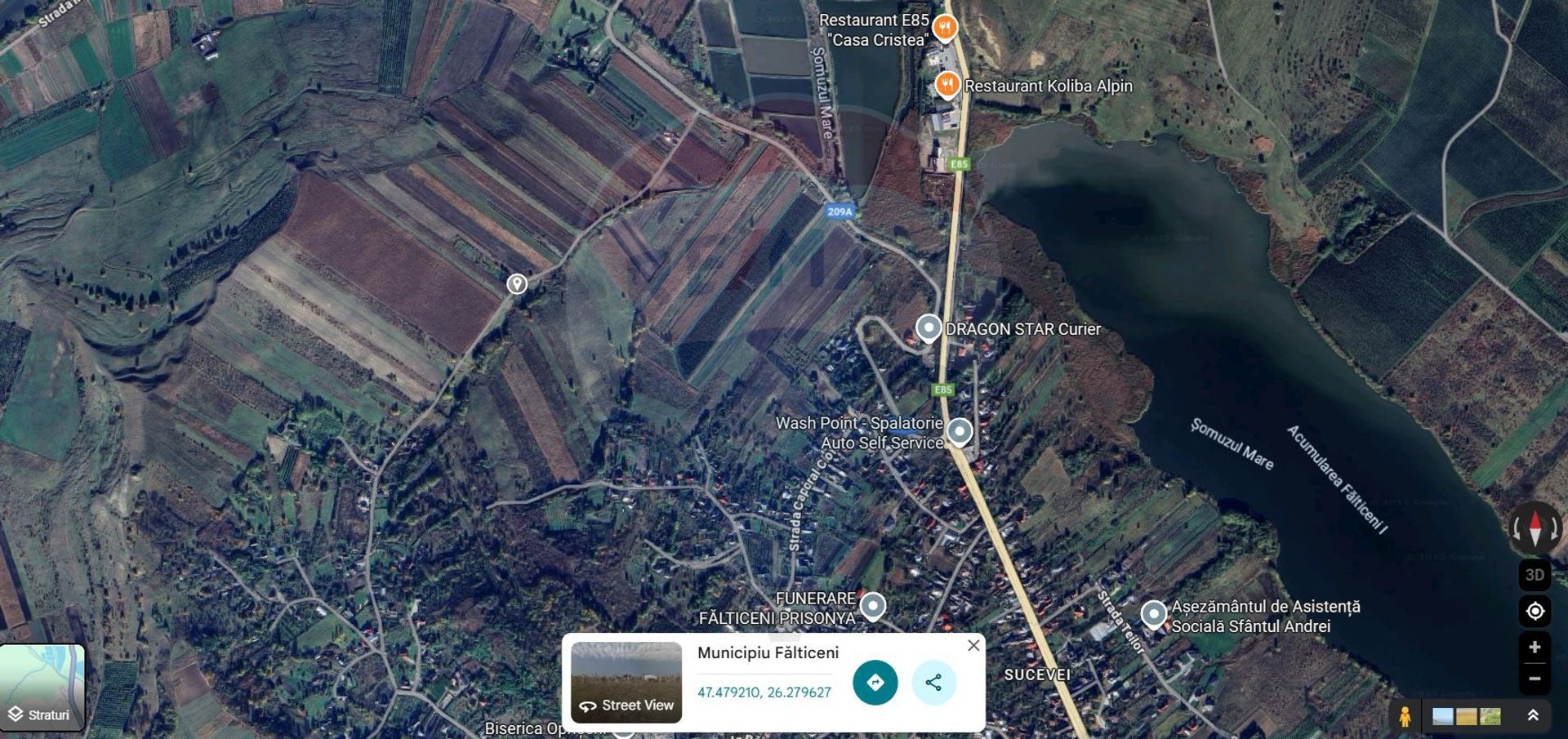
Task: Tap the dropped pin on the field
Action: (x=516, y=283)
